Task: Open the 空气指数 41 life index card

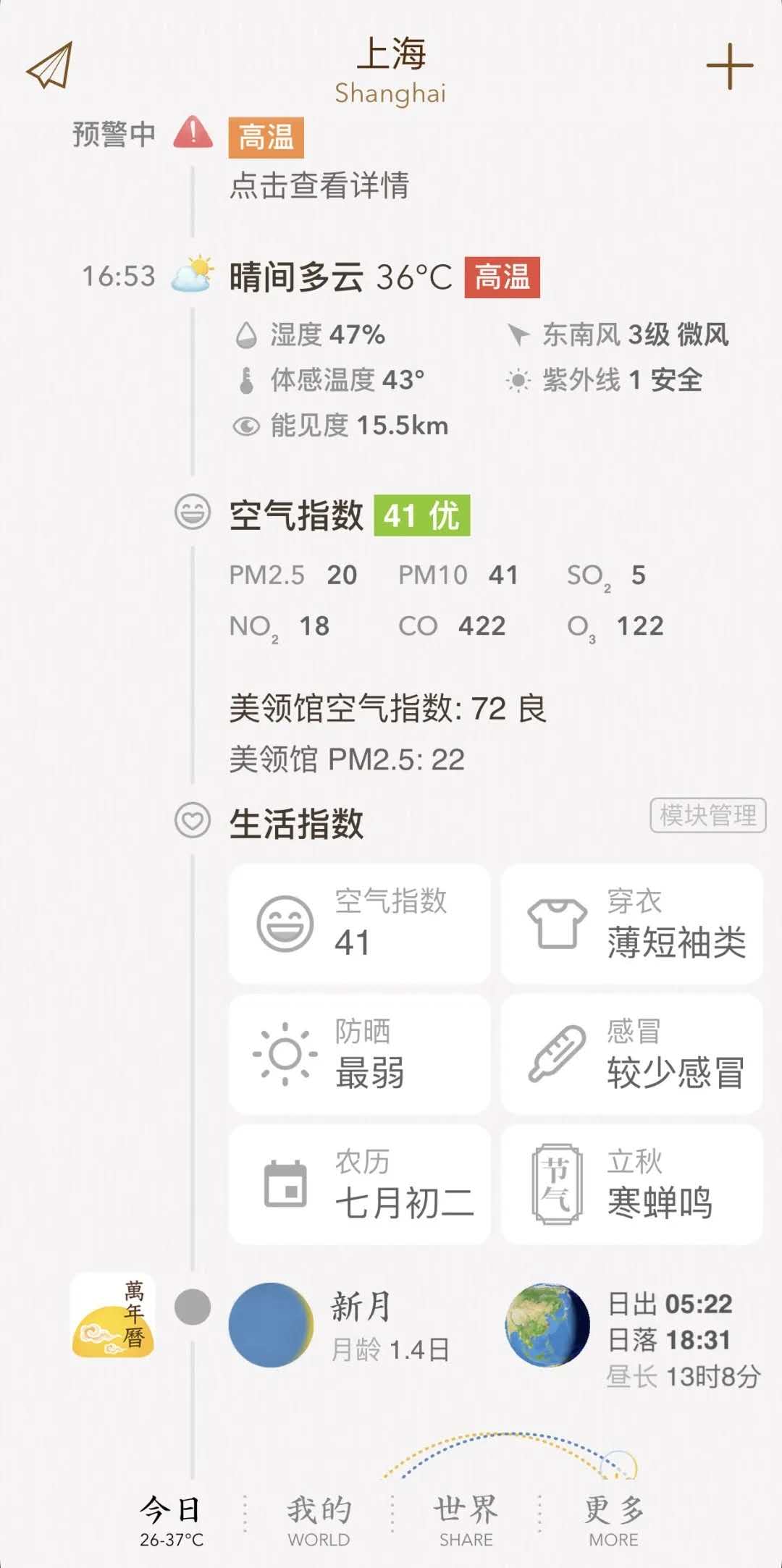Action: click(x=359, y=923)
